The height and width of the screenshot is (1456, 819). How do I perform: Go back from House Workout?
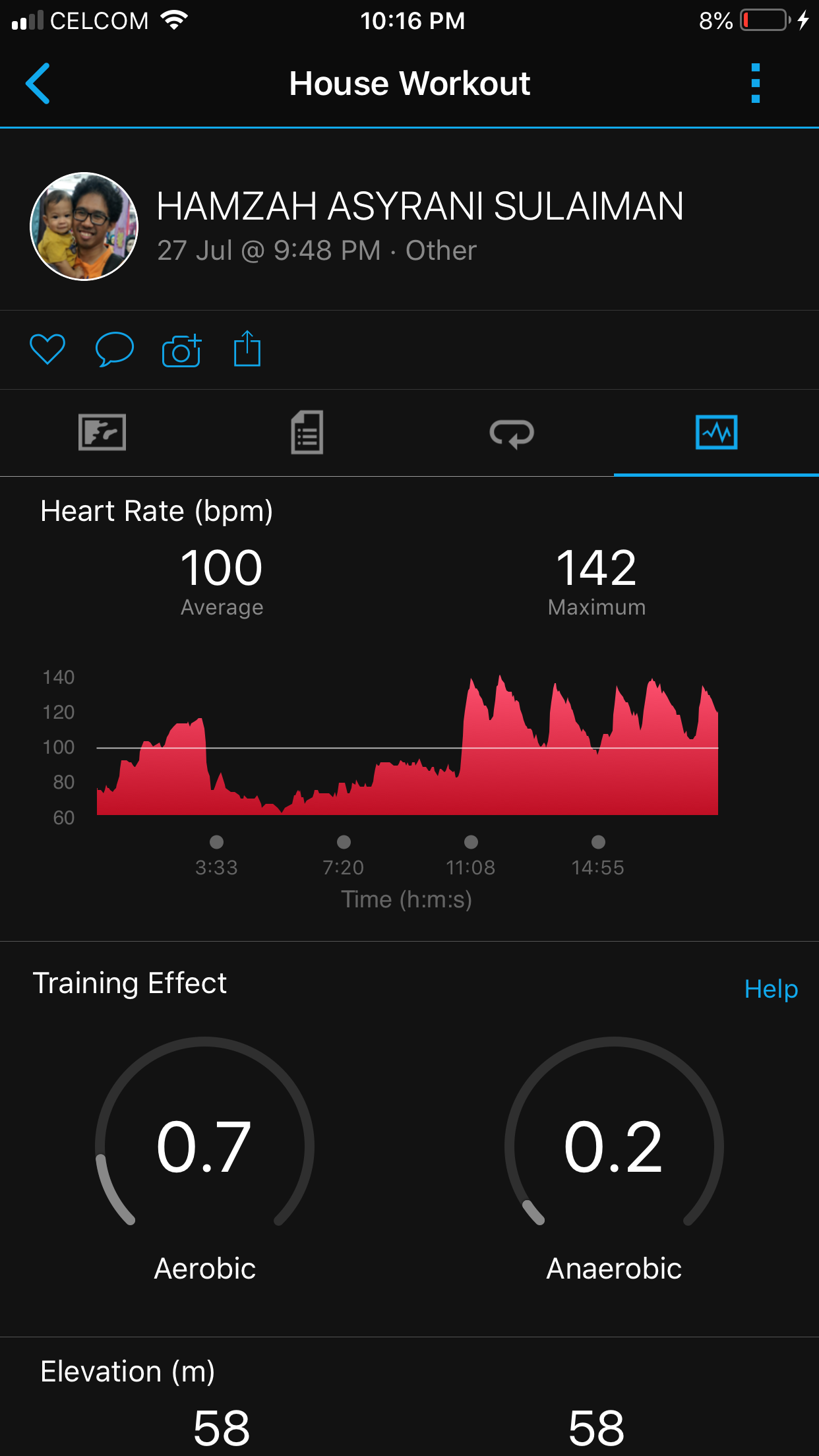point(38,84)
